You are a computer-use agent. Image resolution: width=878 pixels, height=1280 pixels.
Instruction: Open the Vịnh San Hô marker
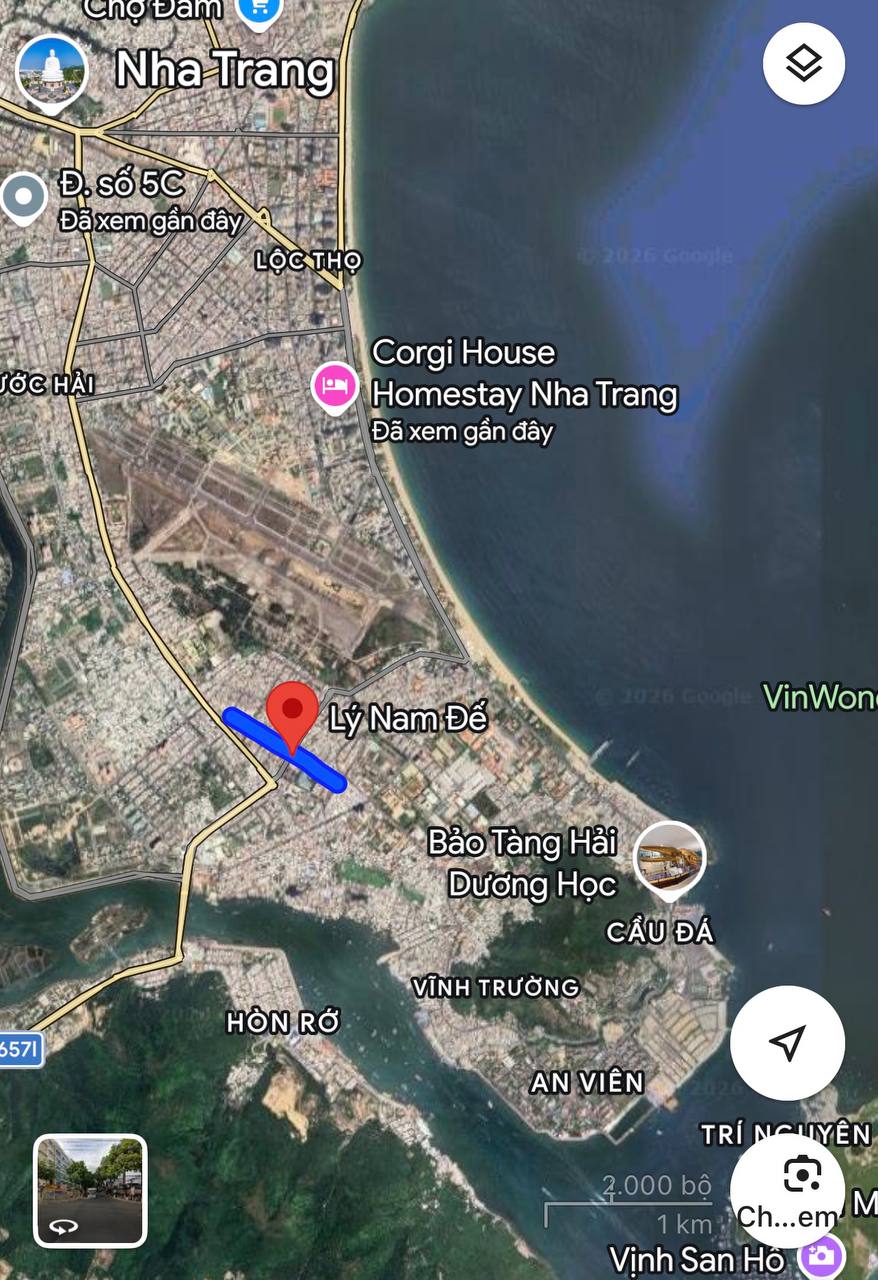[x=822, y=1256]
